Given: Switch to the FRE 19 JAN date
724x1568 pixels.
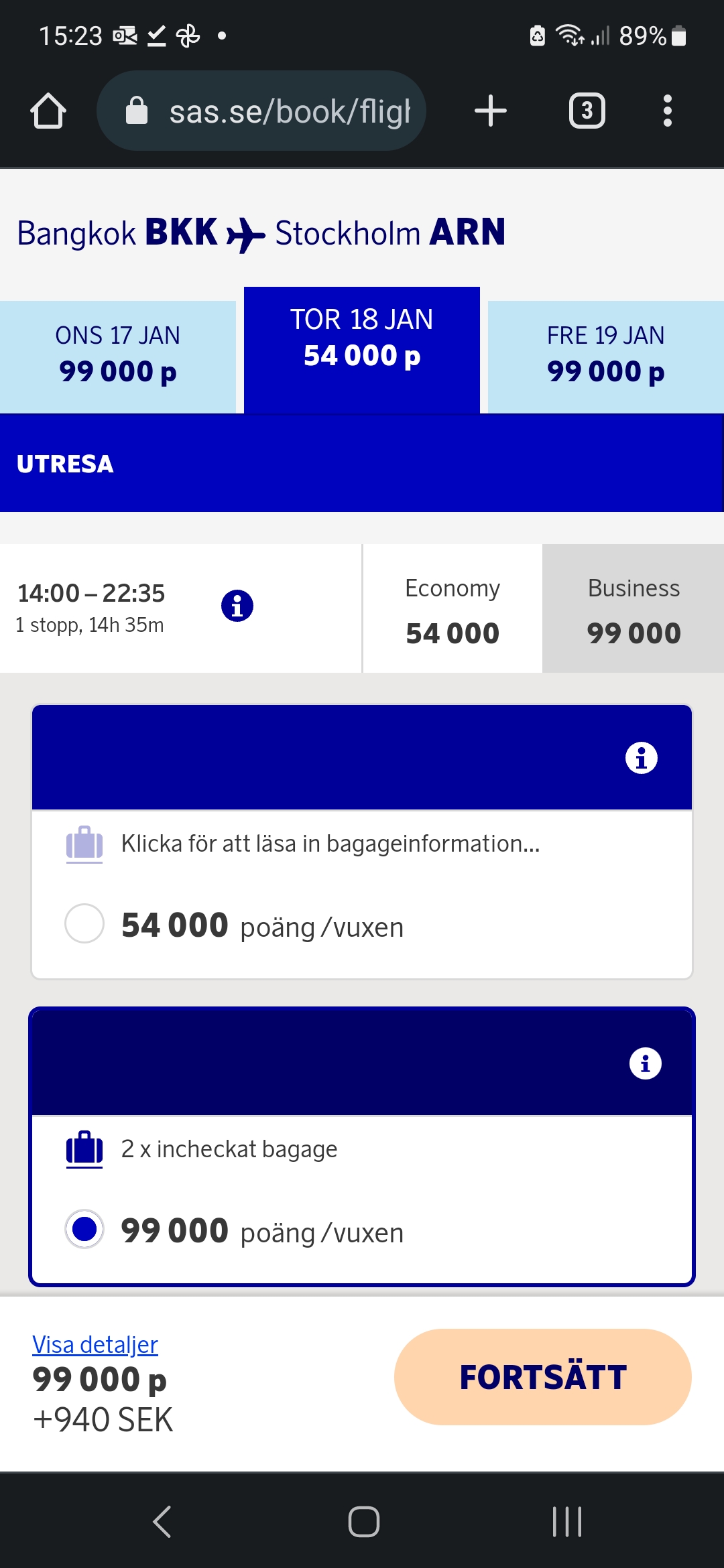Looking at the screenshot, I should (x=605, y=355).
